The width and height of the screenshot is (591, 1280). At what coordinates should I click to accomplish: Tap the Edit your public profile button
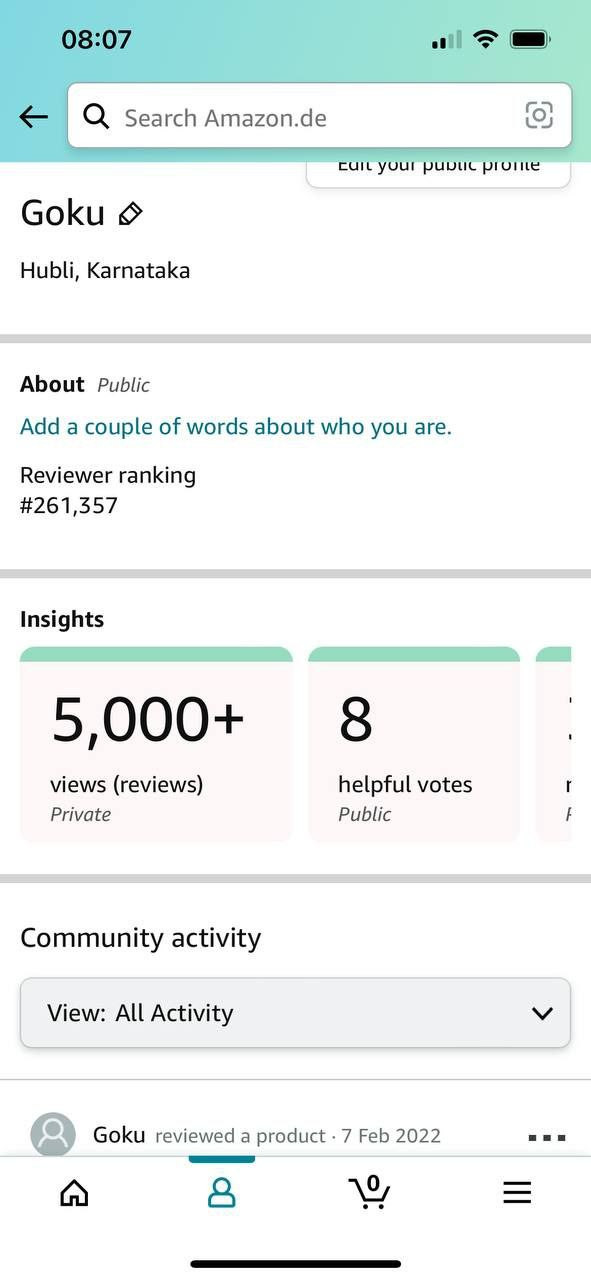[438, 170]
